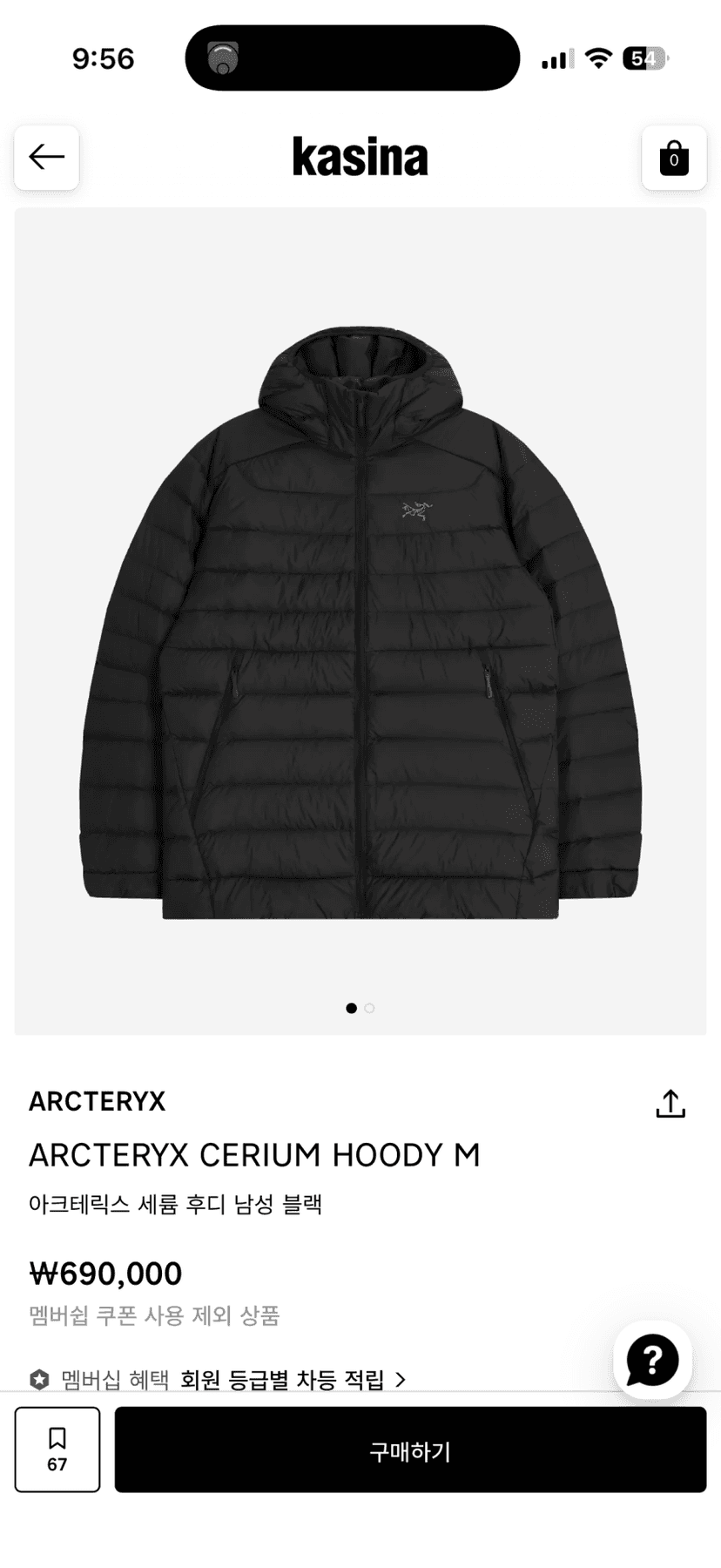Tap the 구매하기 buy button

coord(410,1451)
